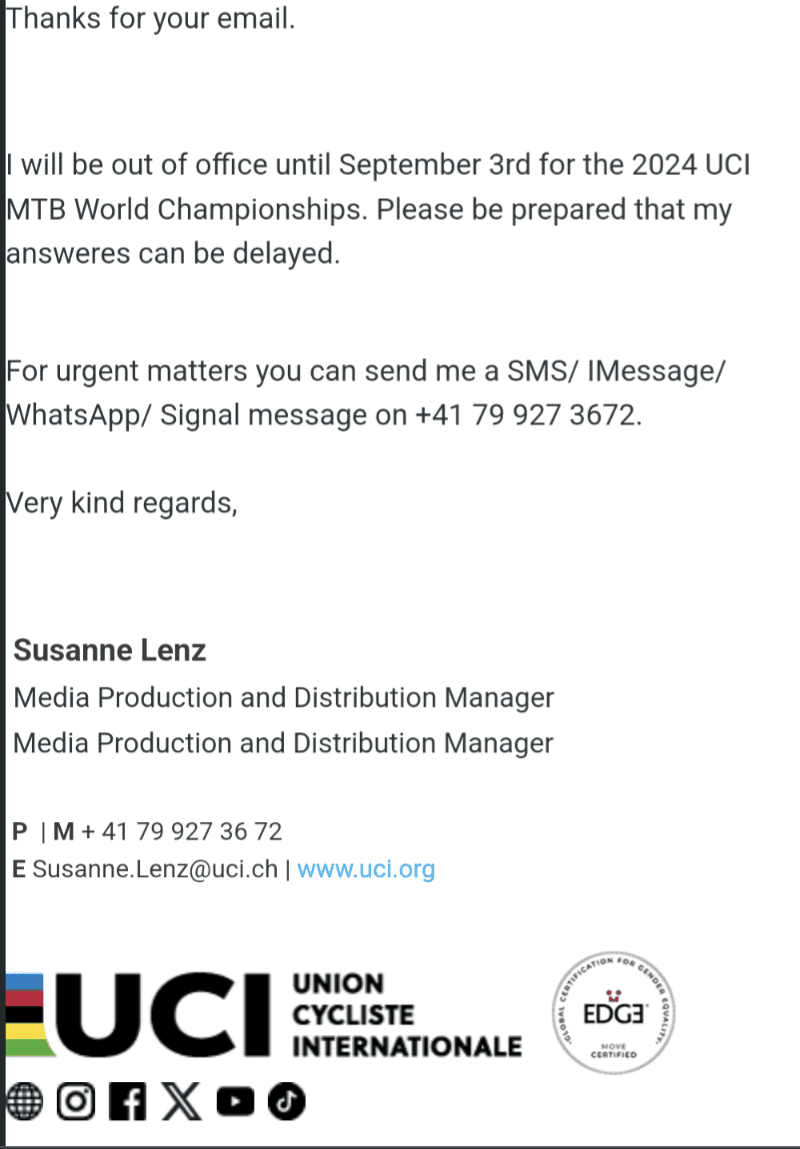Screen dimensions: 800x1149
Task: Open the Facebook icon in the signature
Action: 127,1101
